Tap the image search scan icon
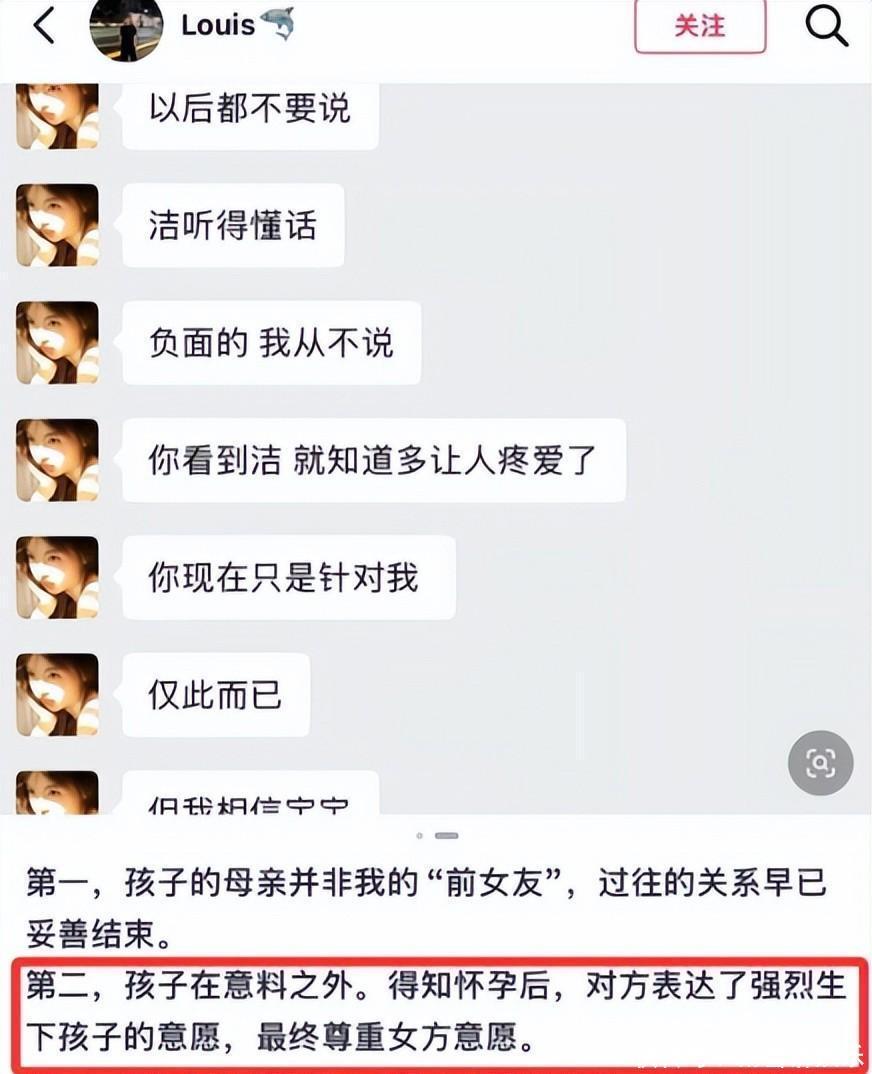The width and height of the screenshot is (872, 1074). (x=821, y=762)
